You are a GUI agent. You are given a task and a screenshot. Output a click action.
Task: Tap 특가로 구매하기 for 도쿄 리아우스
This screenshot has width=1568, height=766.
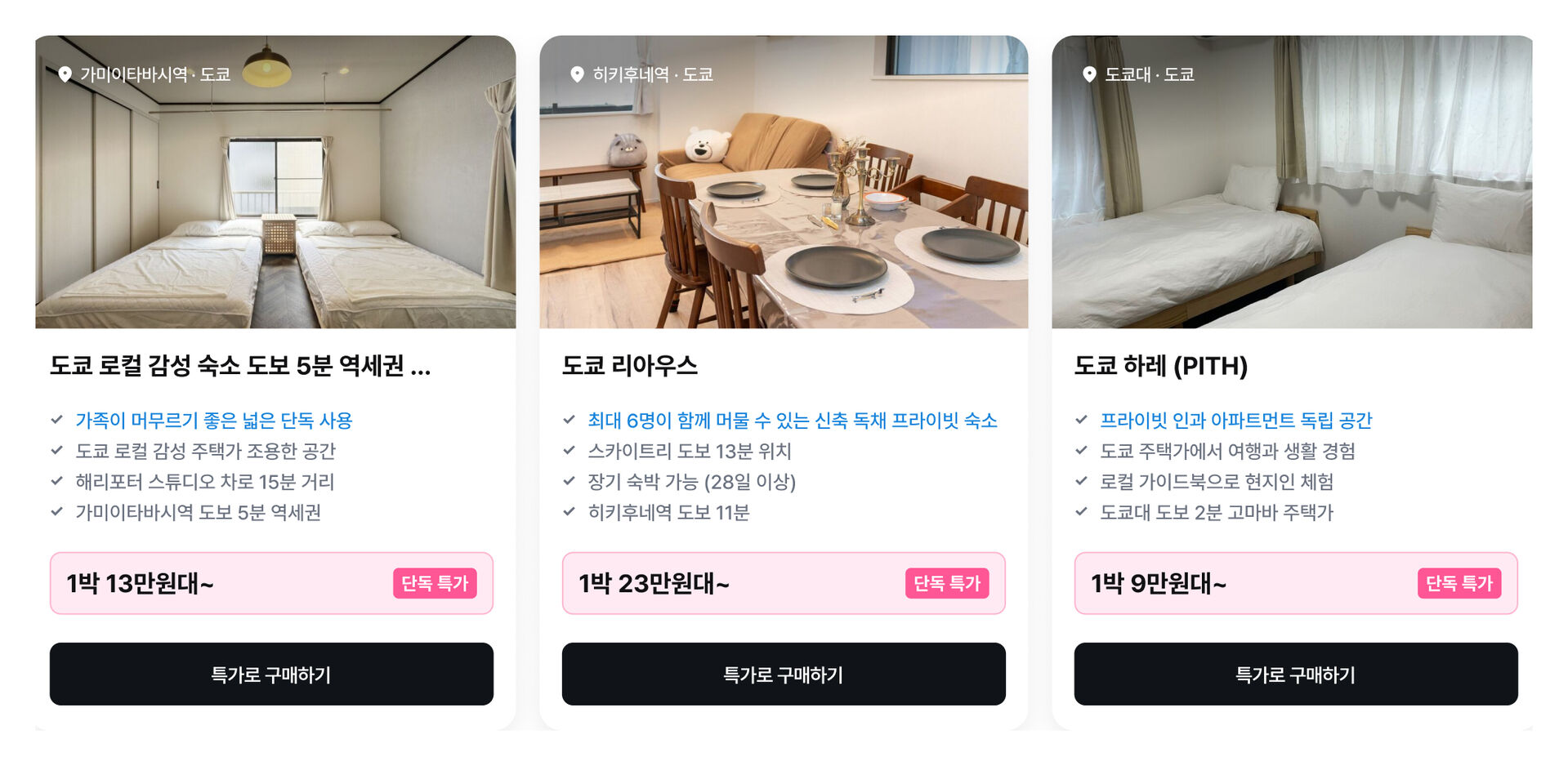(x=783, y=674)
